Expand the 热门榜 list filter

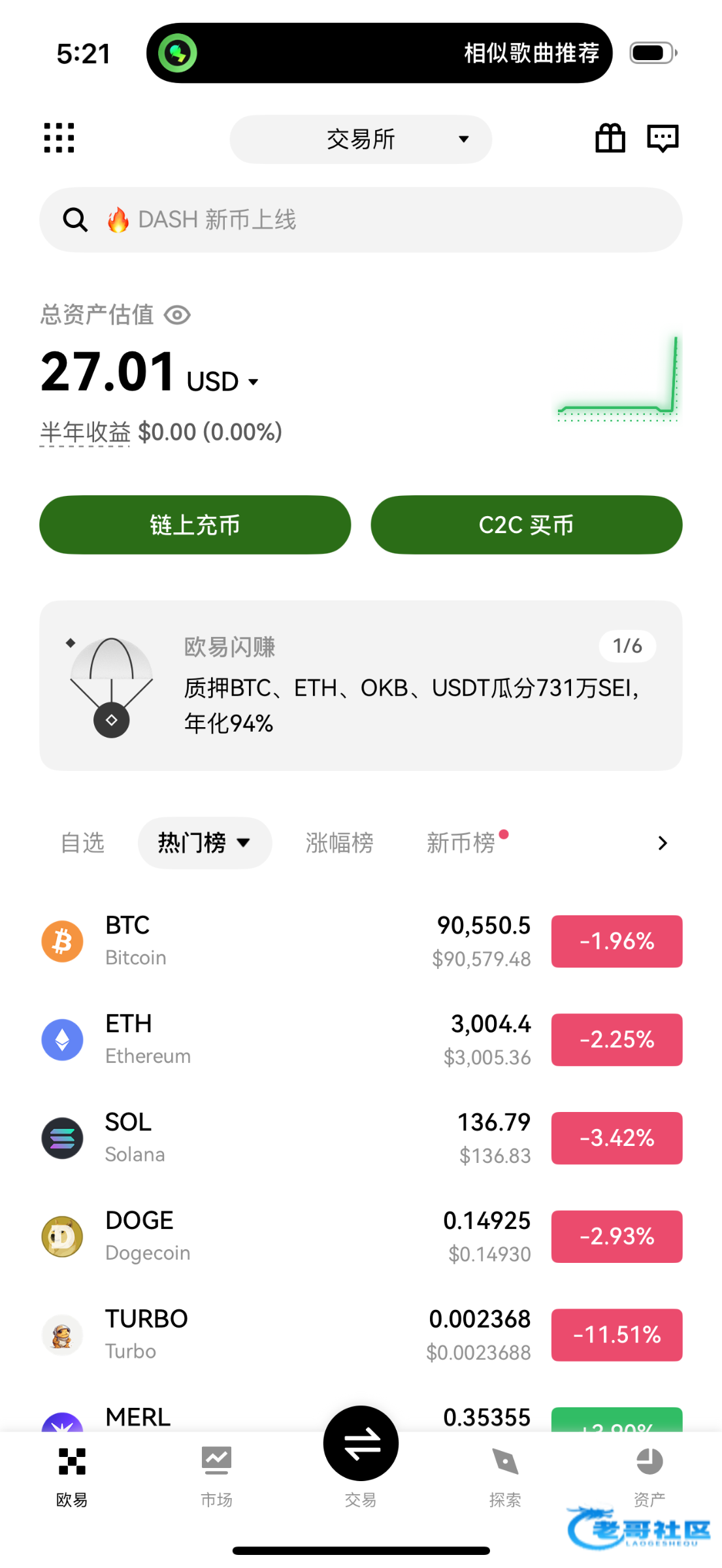[205, 843]
